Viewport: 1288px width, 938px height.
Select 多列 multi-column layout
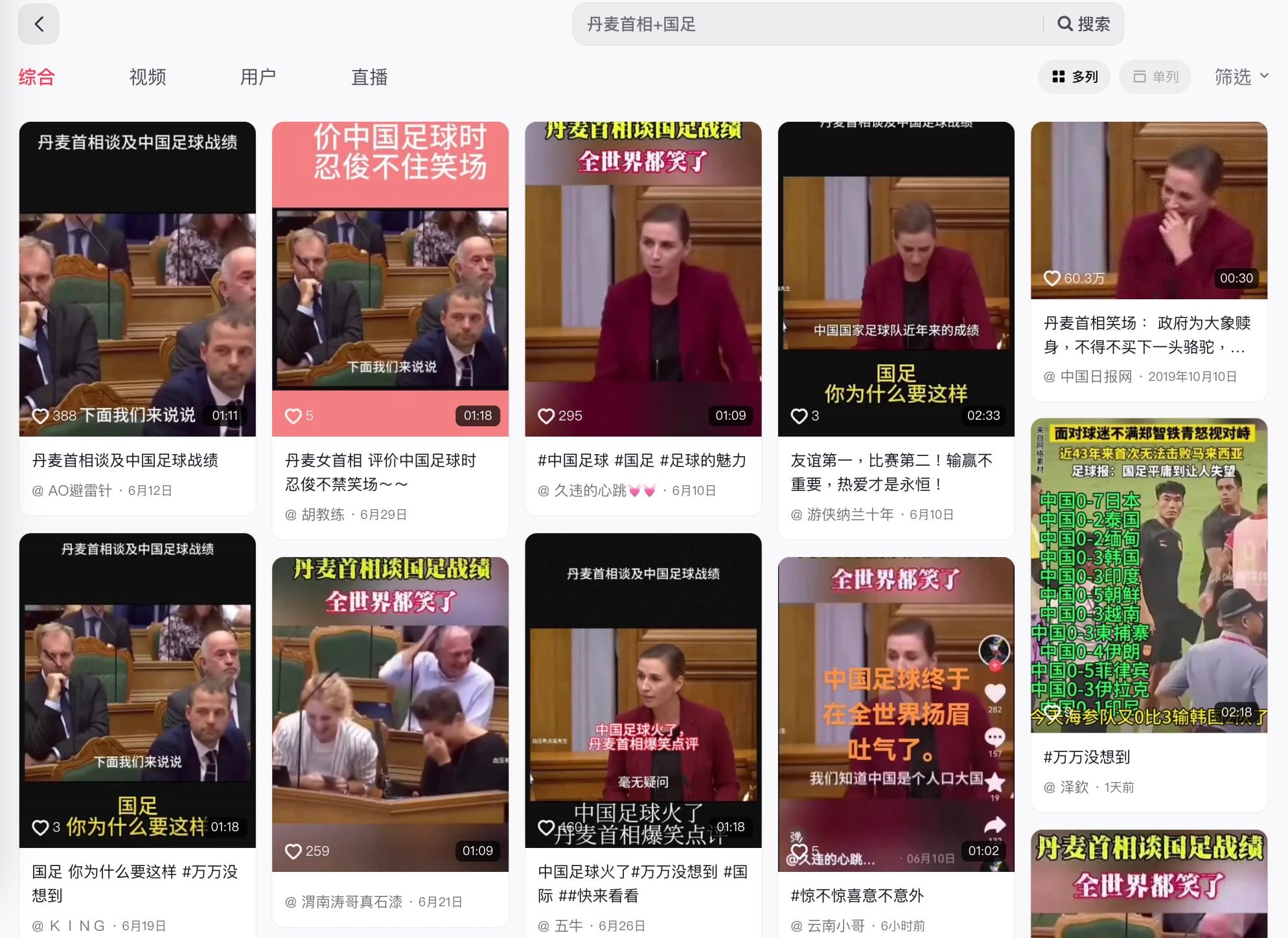pos(1074,77)
